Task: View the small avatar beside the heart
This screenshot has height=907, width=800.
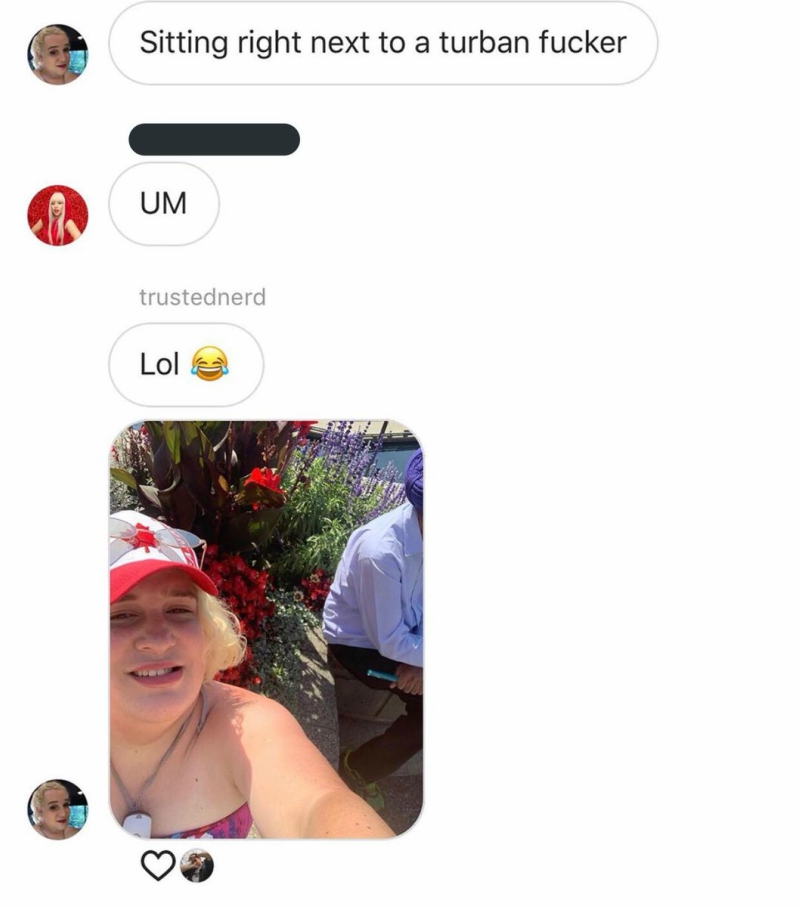Action: coord(197,866)
